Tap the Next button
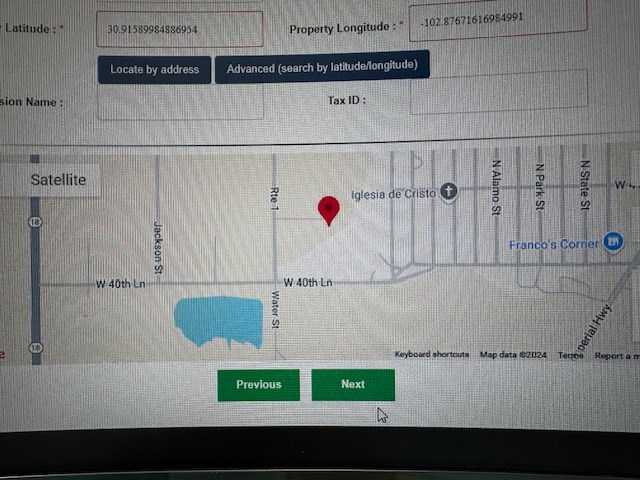 coord(353,384)
